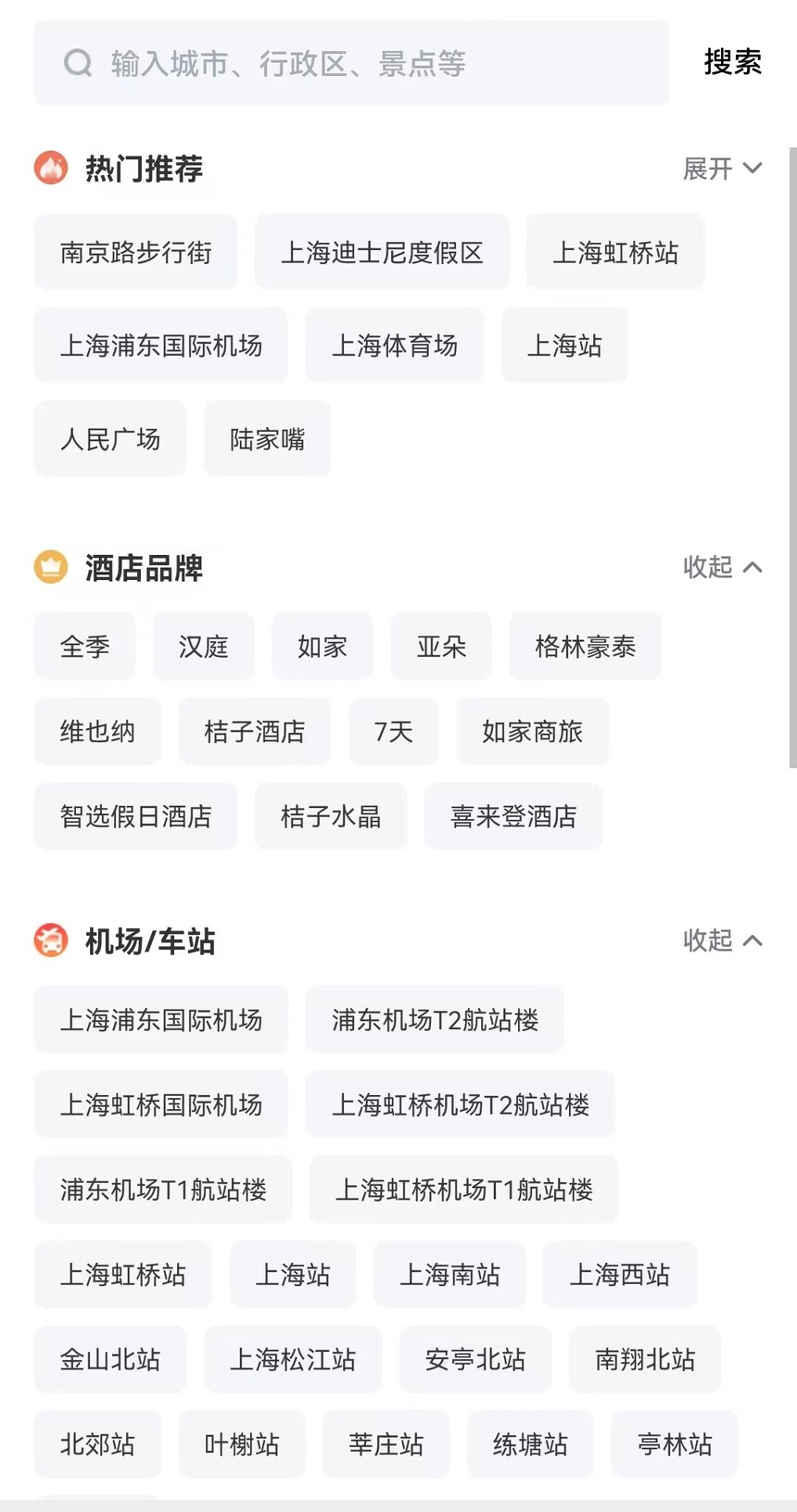Select 喜来登酒店 brand
This screenshot has height=1512, width=797.
(x=513, y=816)
